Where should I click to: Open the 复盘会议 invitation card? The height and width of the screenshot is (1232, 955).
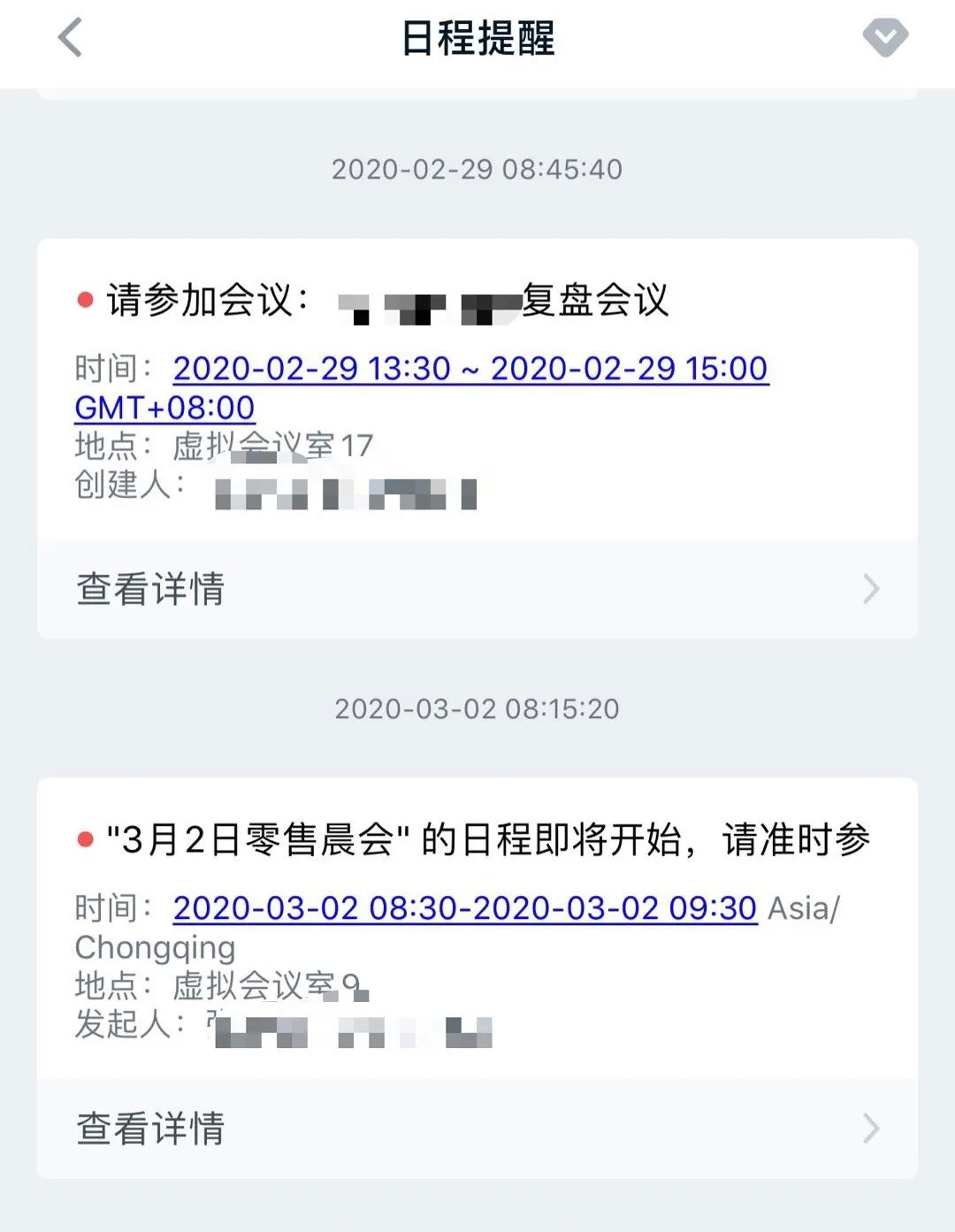point(477,300)
